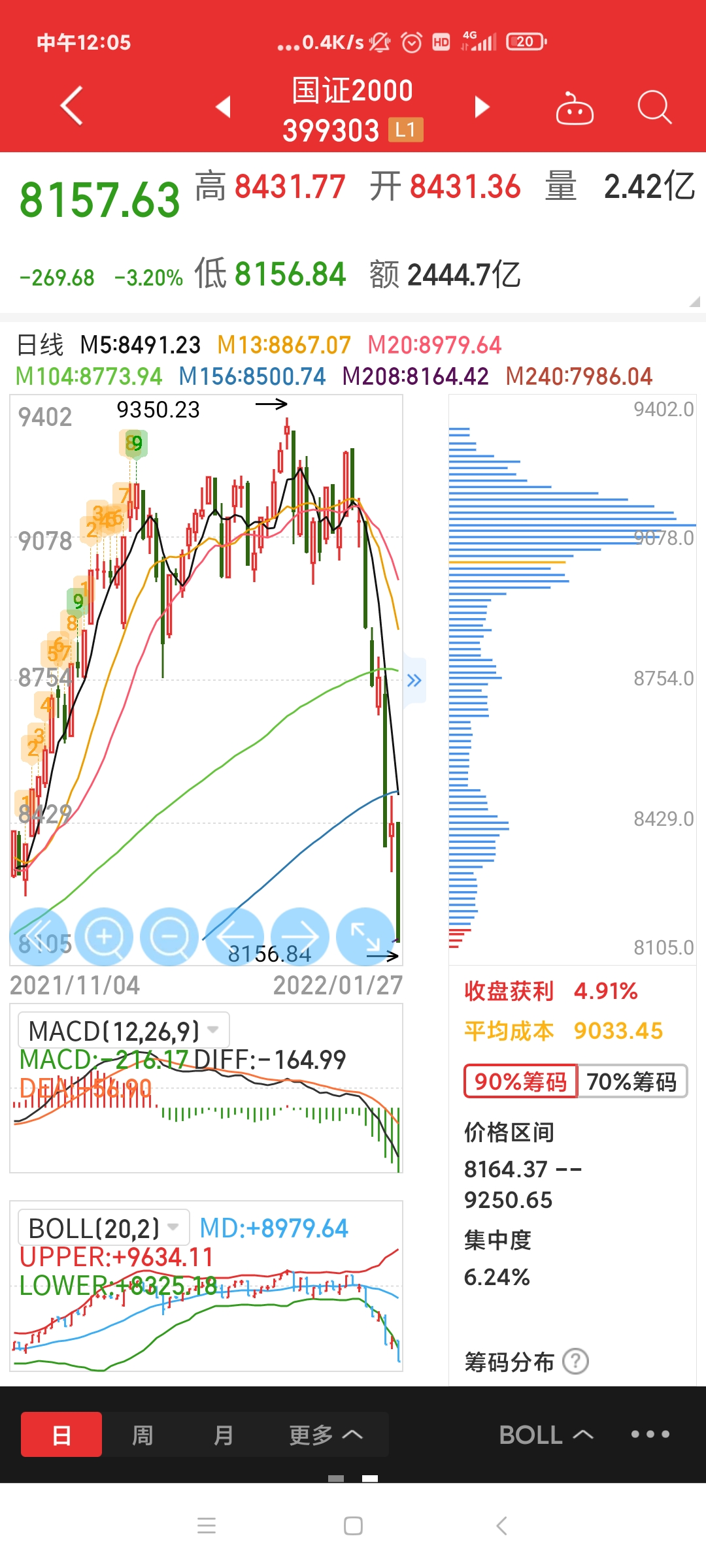Collapse chip distribution panel with double chevron
706x1568 pixels.
[414, 681]
